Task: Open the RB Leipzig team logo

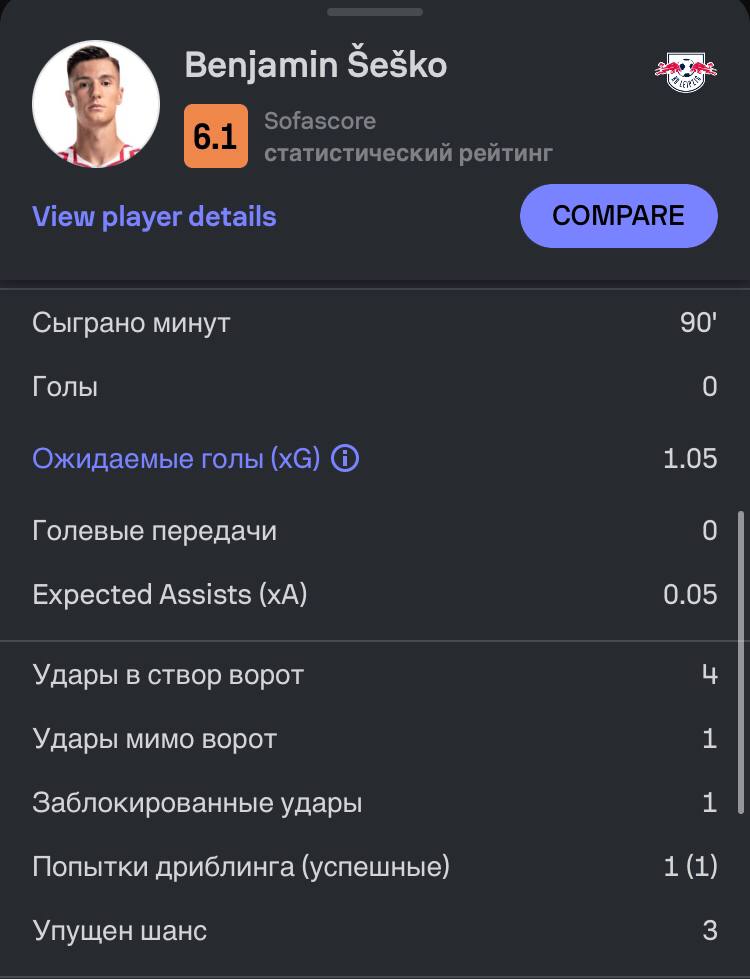Action: [x=685, y=73]
